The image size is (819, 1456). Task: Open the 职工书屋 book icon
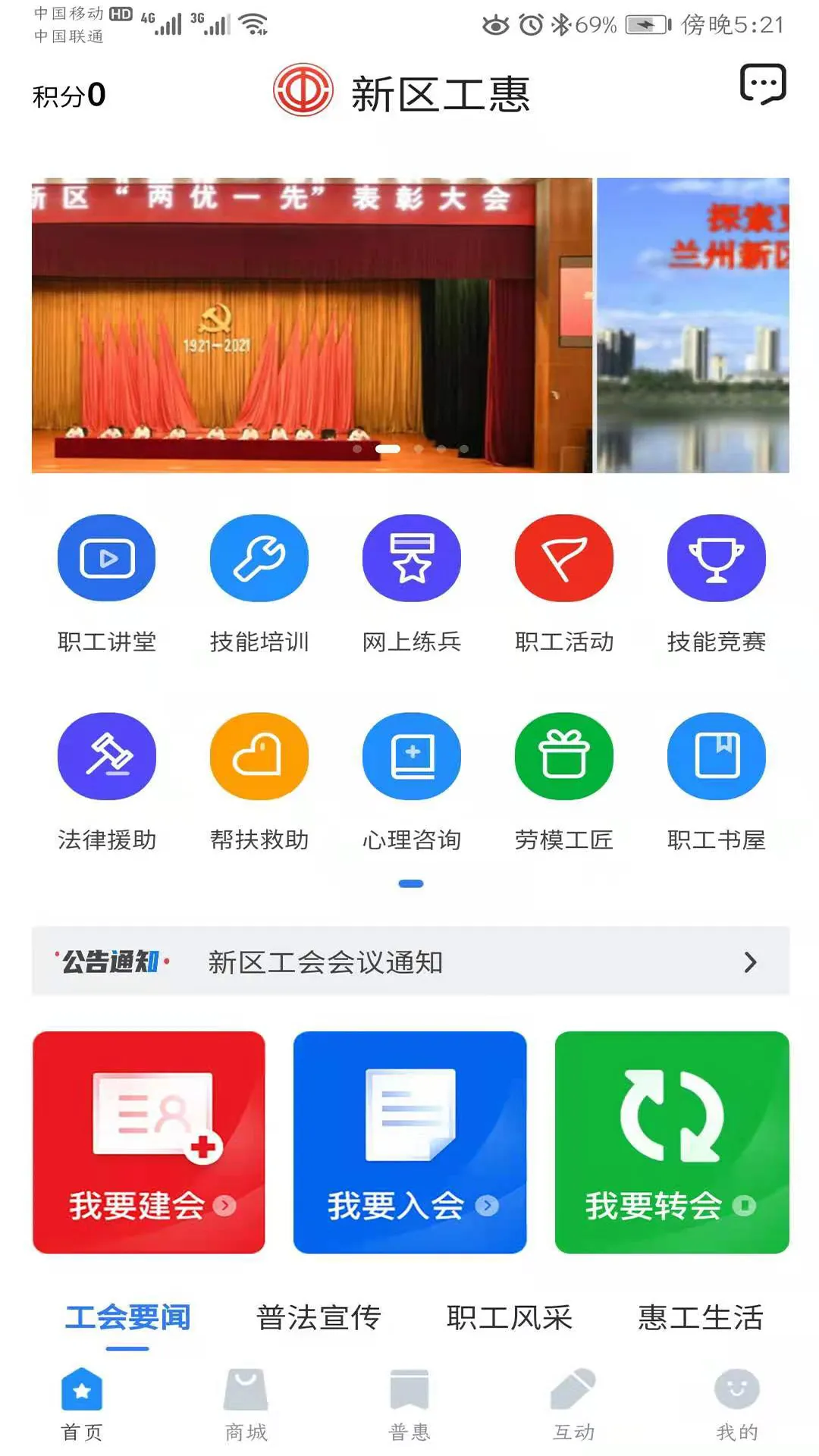tap(717, 755)
